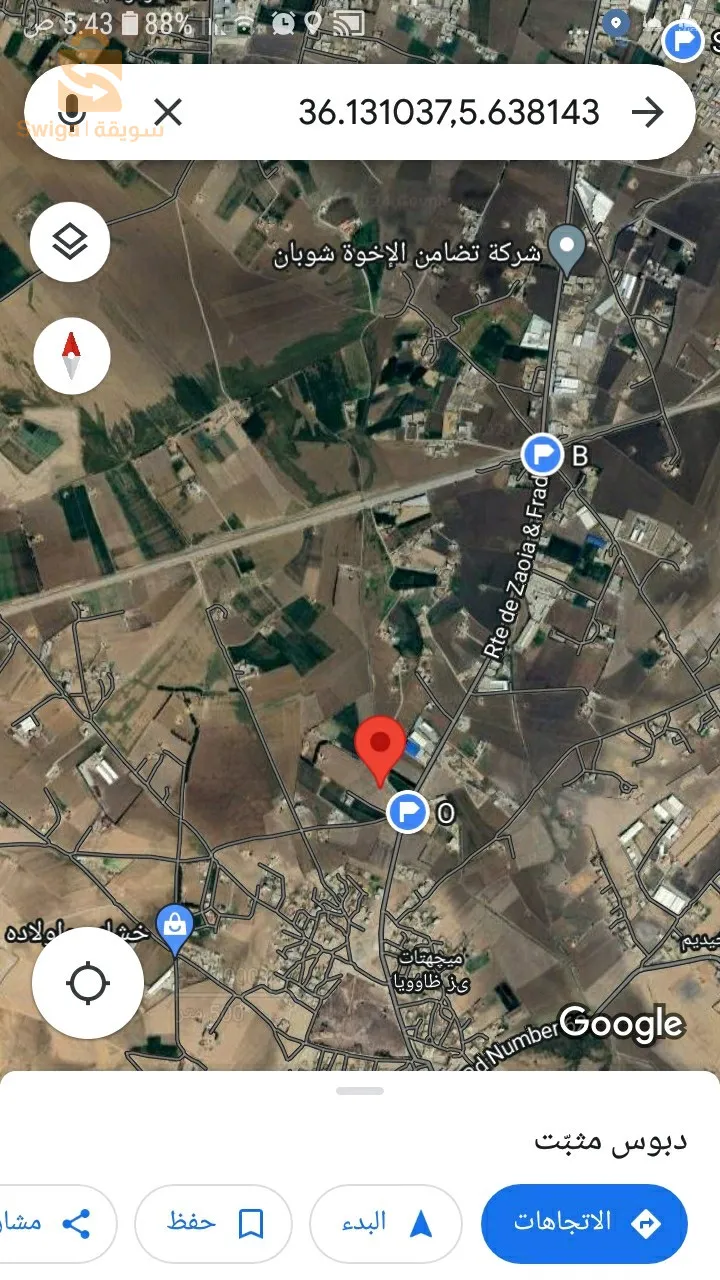Start navigation with the البدء button

tap(386, 1222)
